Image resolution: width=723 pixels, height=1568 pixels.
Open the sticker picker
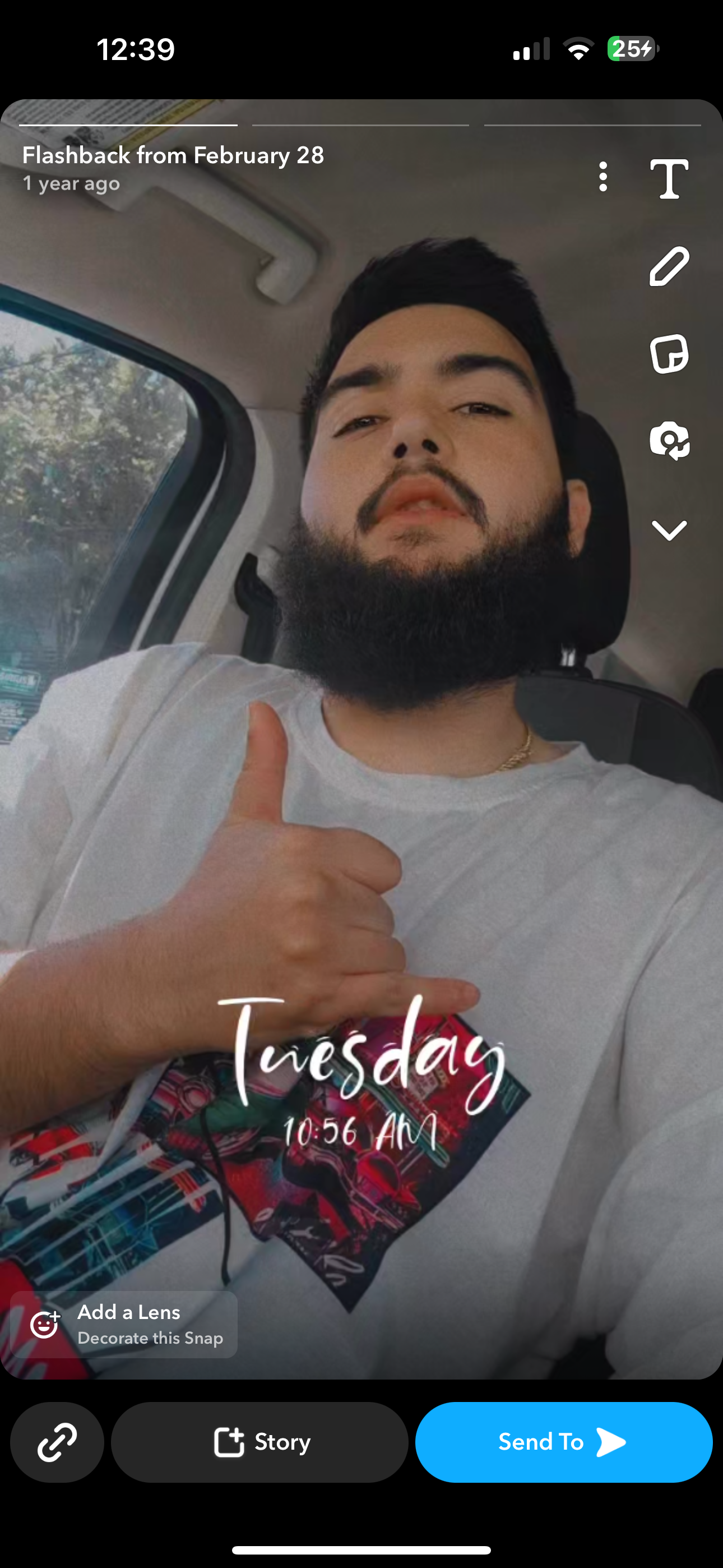tap(669, 354)
